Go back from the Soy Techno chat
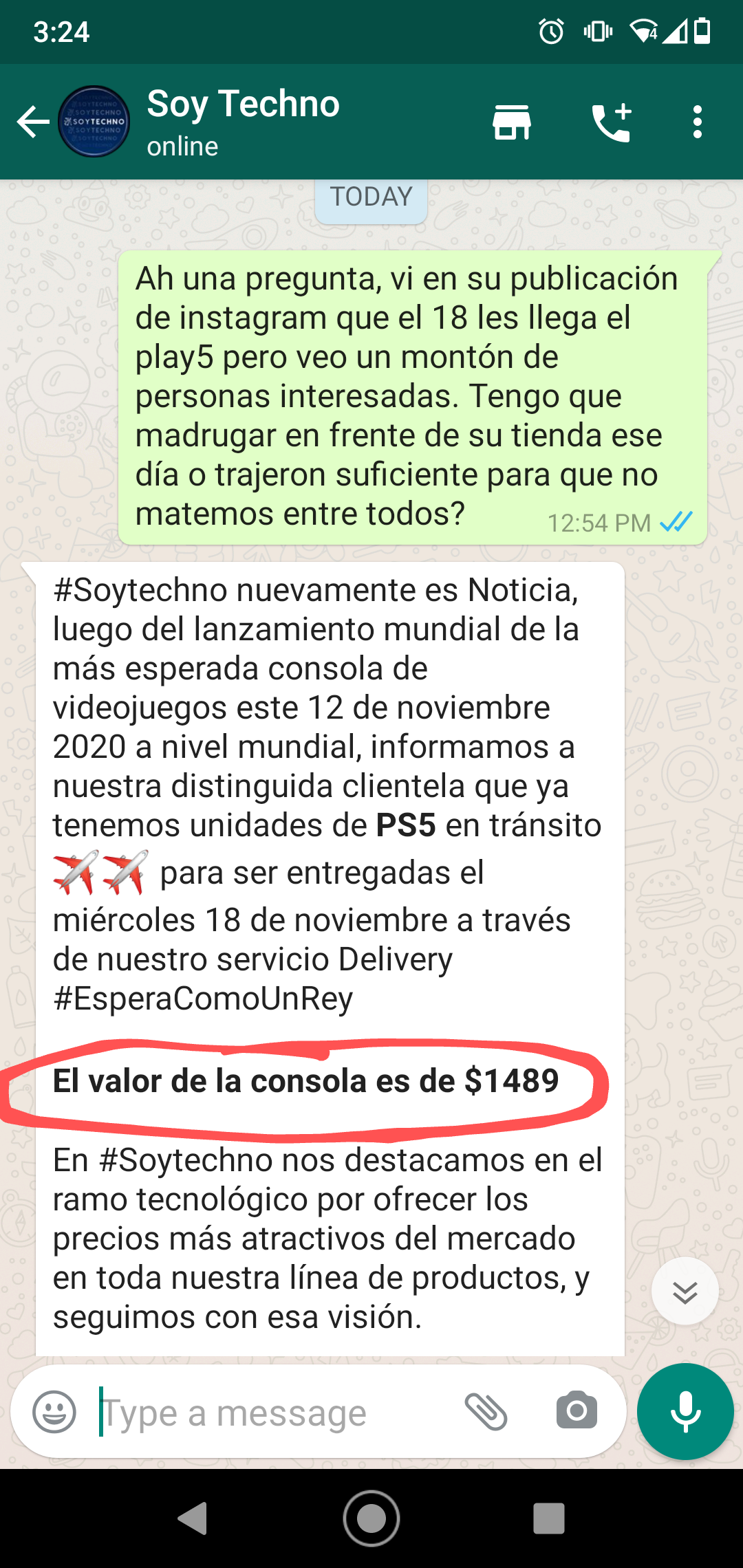Screen dimensions: 743x1568 point(33,122)
